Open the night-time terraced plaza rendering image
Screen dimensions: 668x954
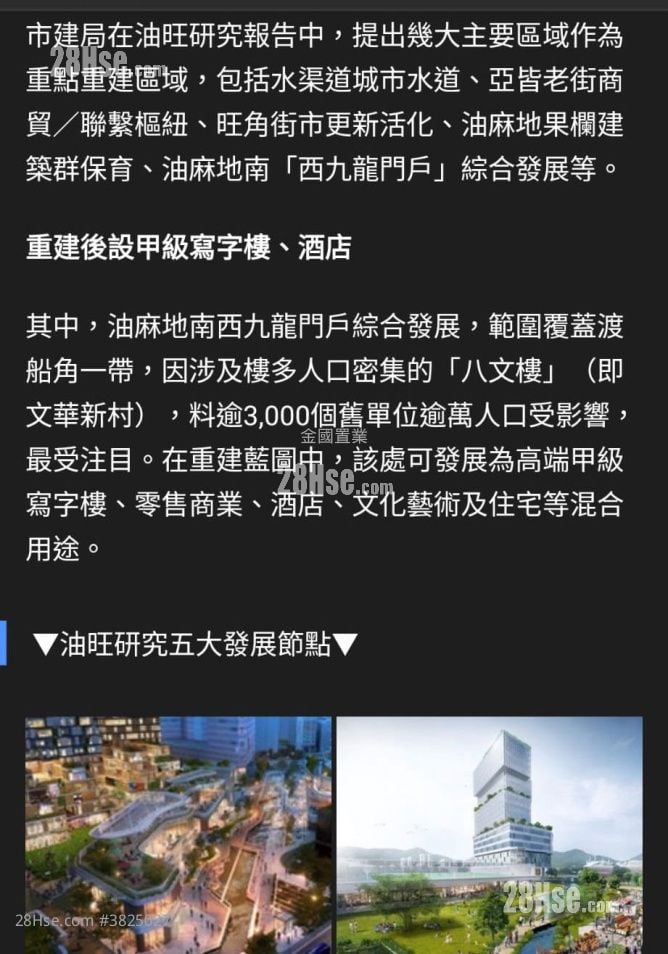(177, 835)
